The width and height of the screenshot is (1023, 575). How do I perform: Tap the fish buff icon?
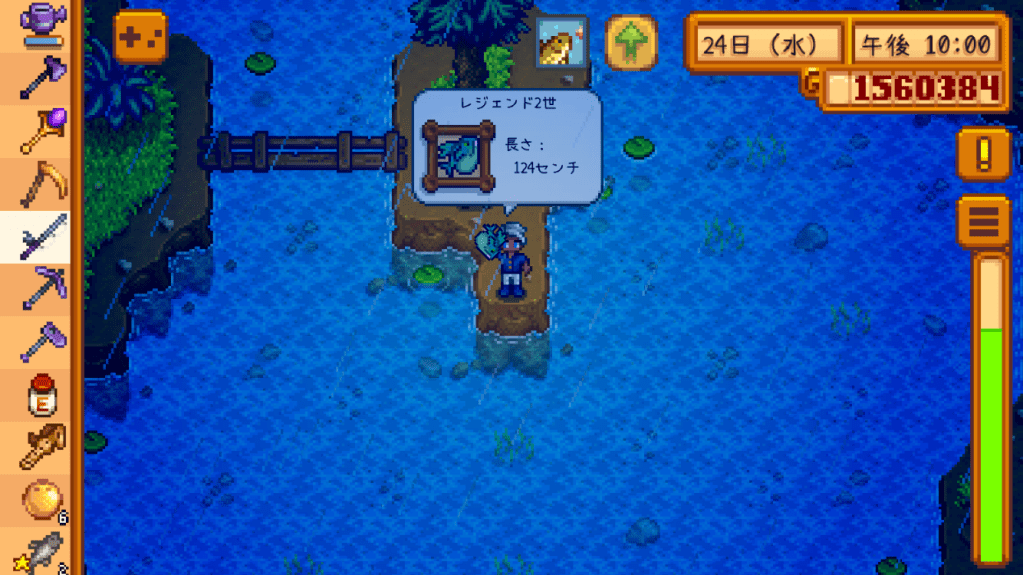tap(561, 42)
